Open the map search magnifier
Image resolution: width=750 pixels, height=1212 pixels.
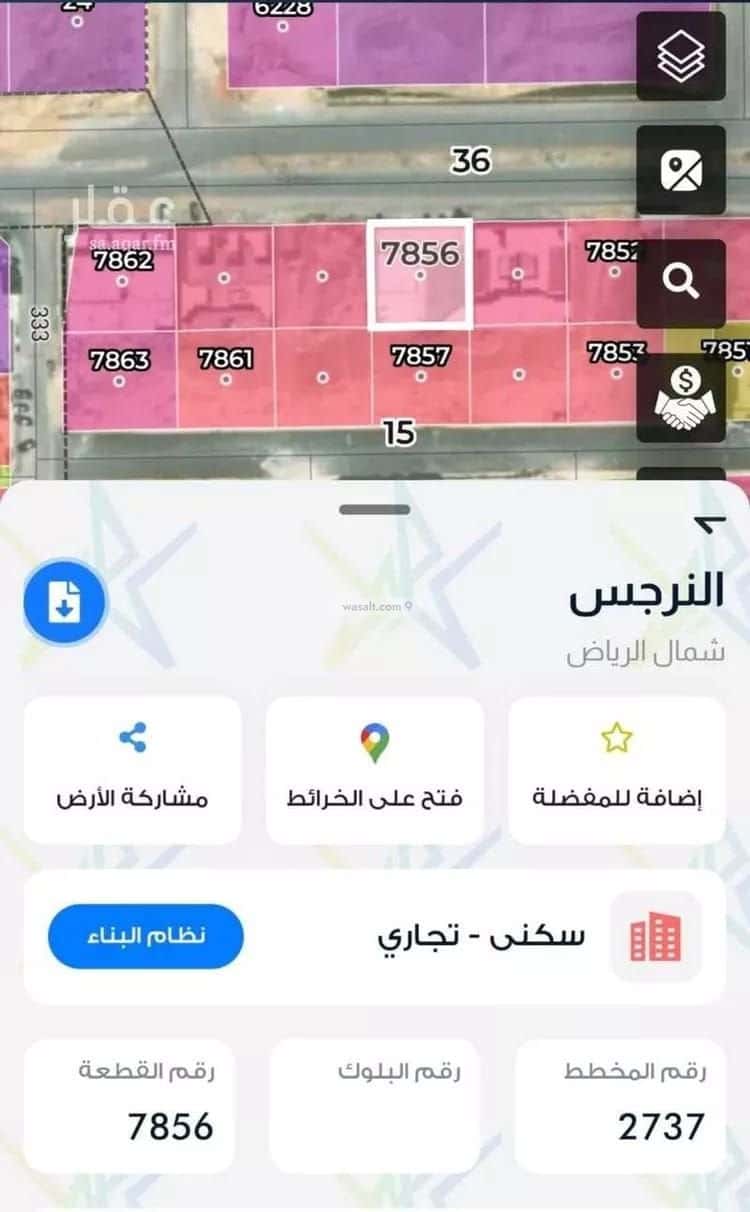[x=681, y=284]
